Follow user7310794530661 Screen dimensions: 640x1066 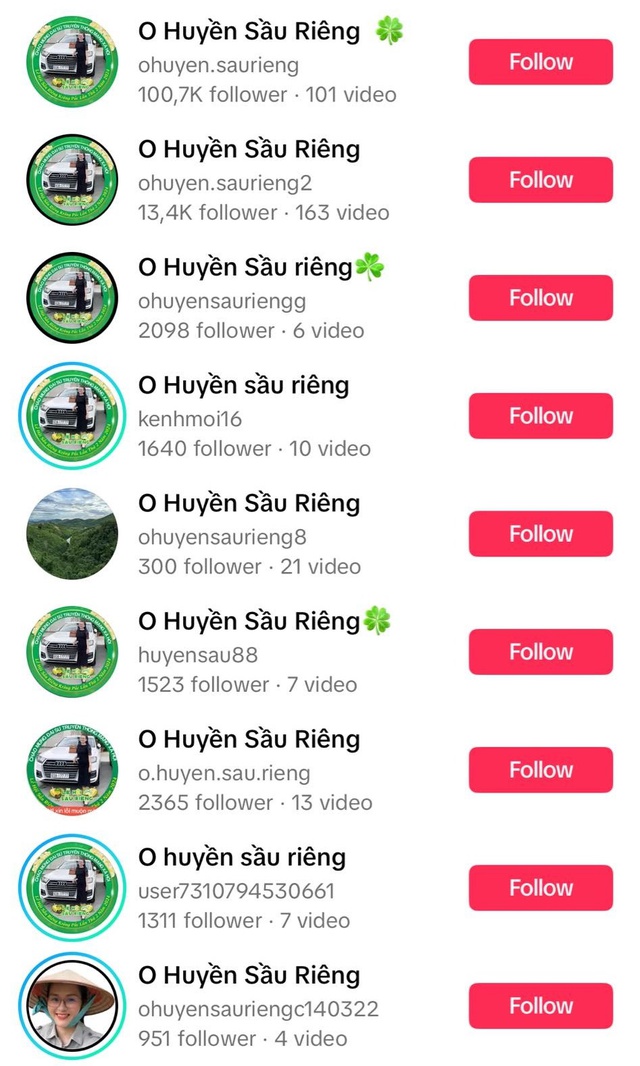click(x=540, y=888)
